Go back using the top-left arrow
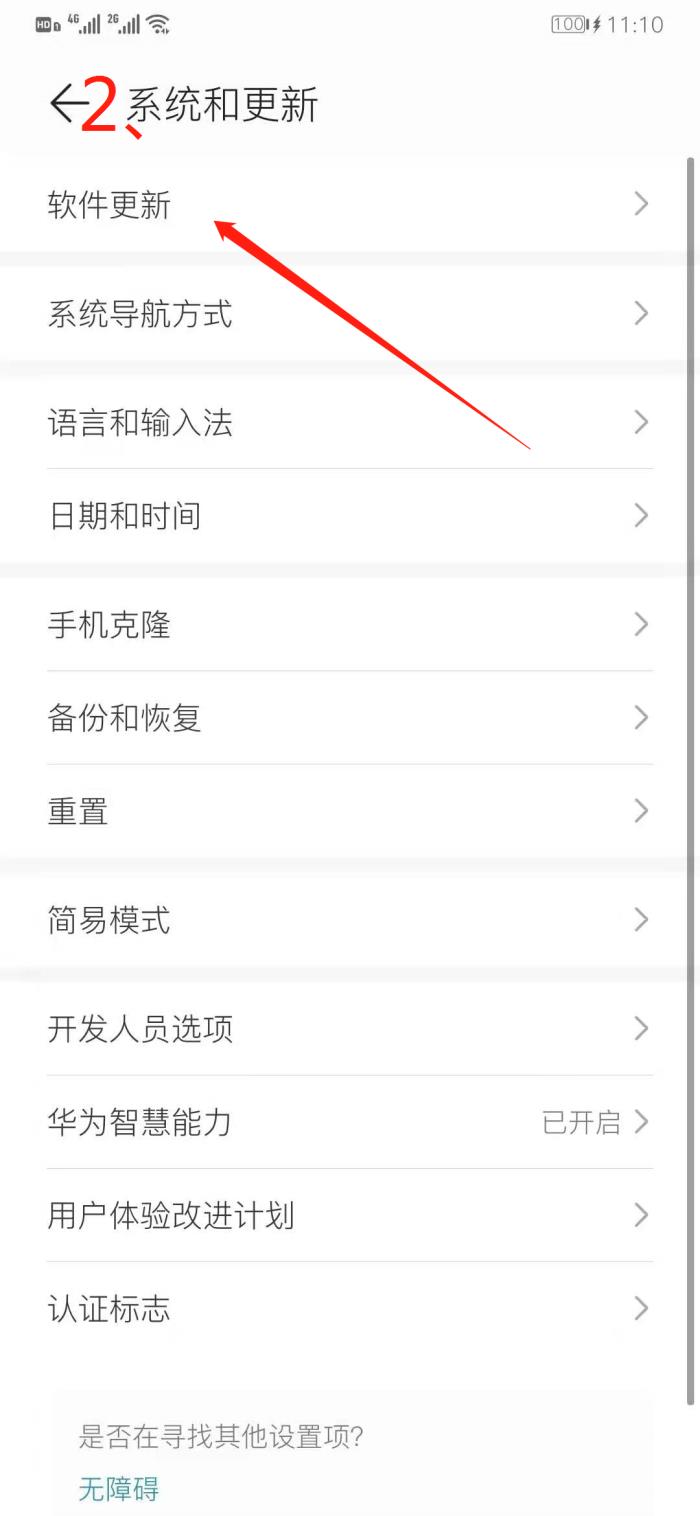 66,104
